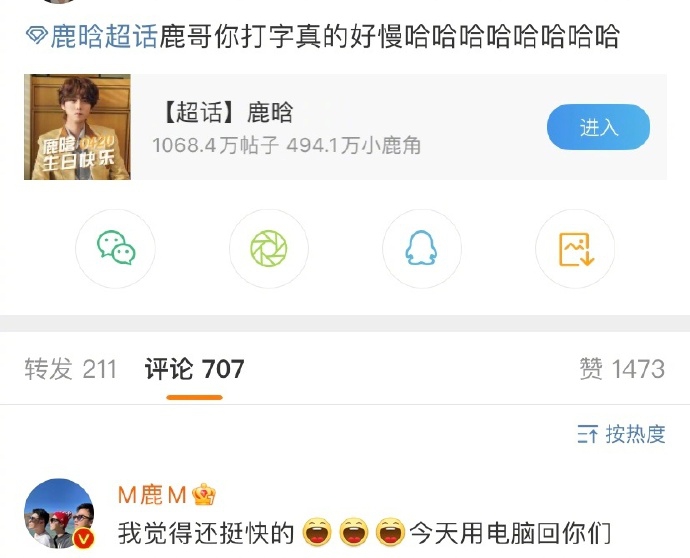Open the M鹿M username link
Screen dimensions: 690x558
152,494
